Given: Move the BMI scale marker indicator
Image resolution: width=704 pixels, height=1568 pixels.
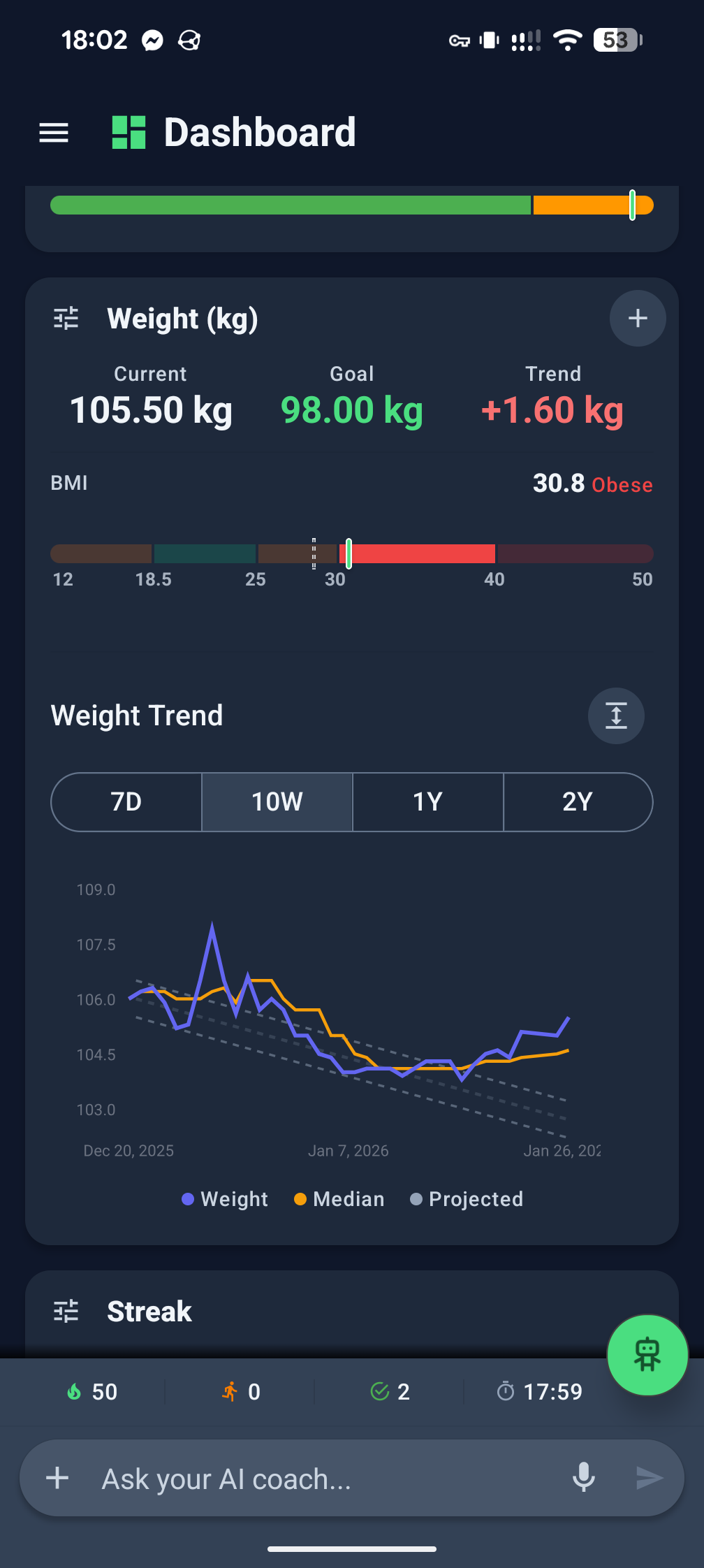Looking at the screenshot, I should click(347, 553).
